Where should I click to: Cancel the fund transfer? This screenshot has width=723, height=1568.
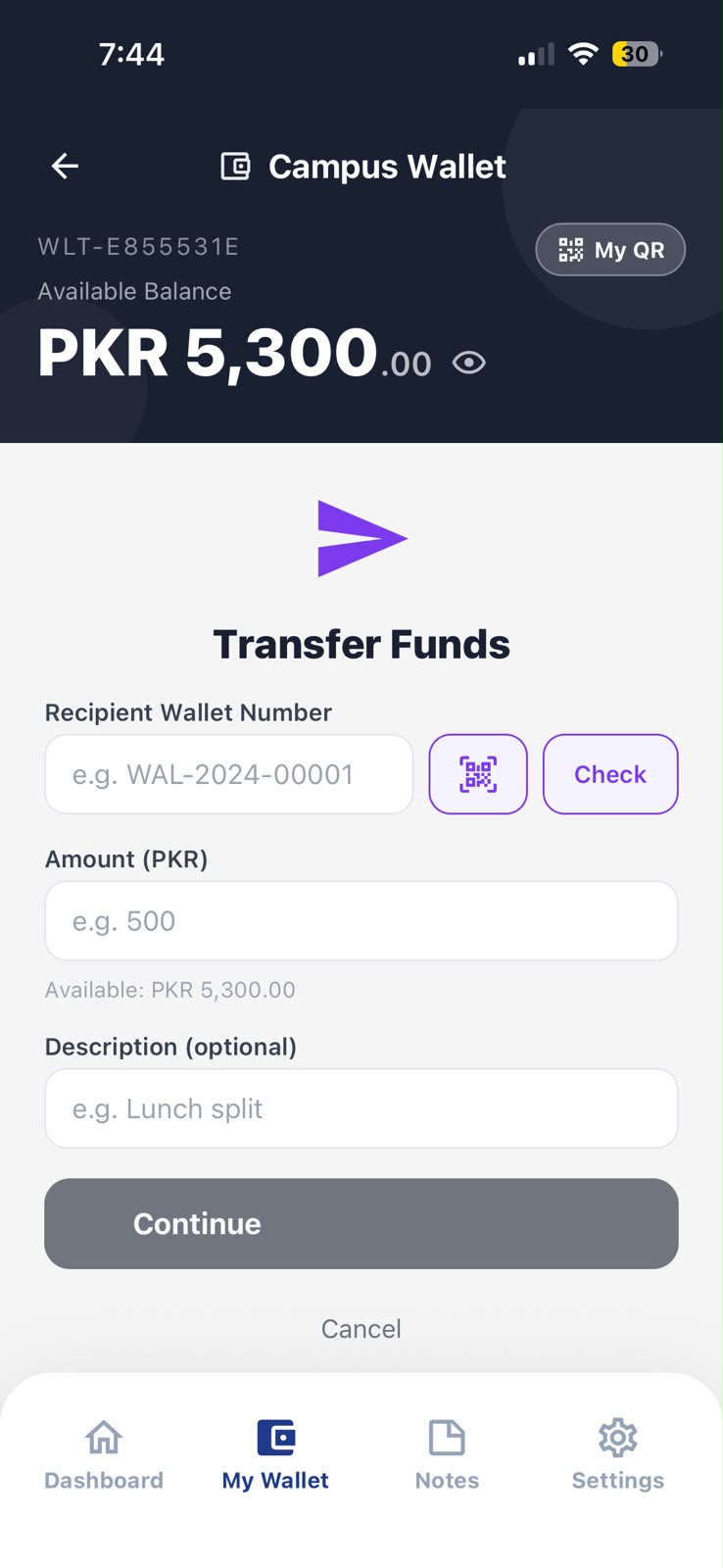click(x=361, y=1329)
